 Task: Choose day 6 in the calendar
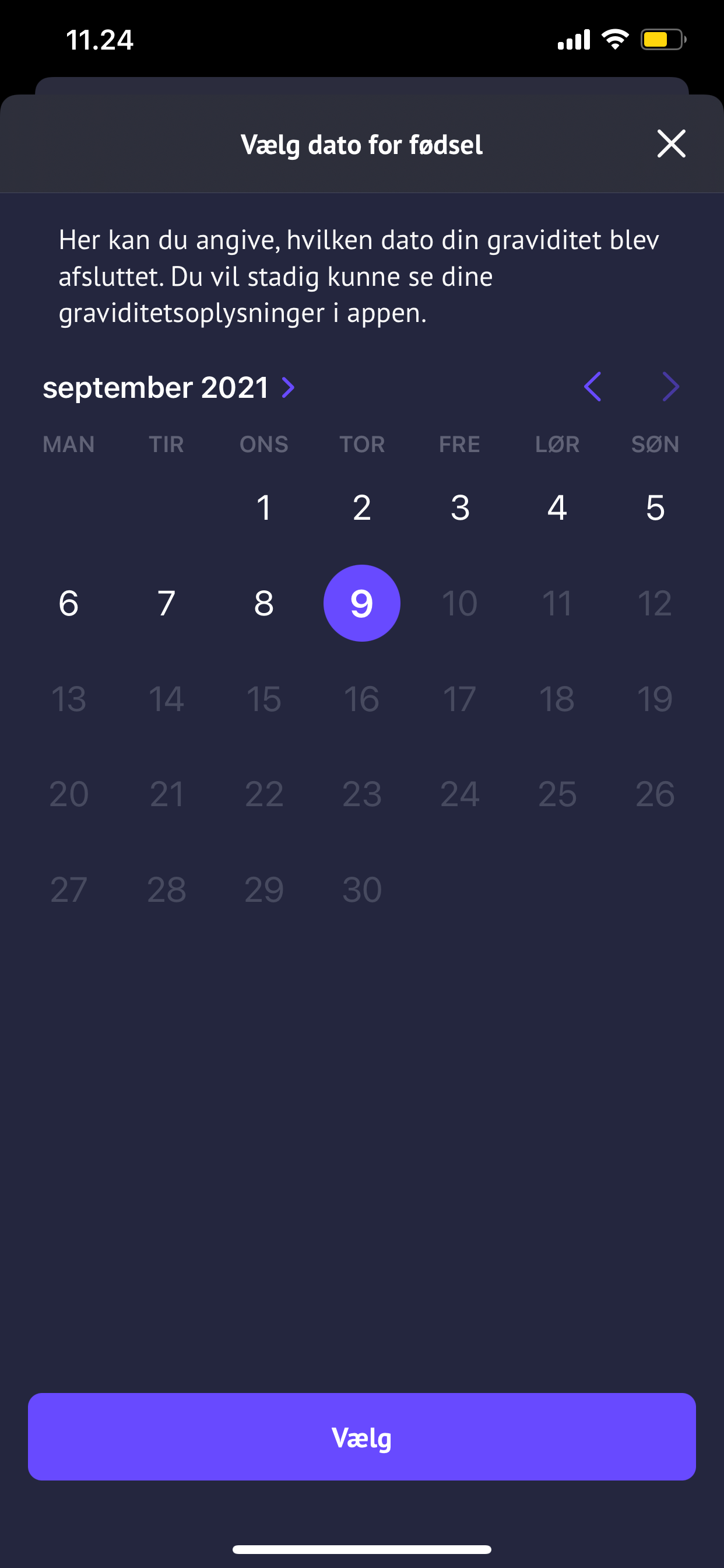69,603
